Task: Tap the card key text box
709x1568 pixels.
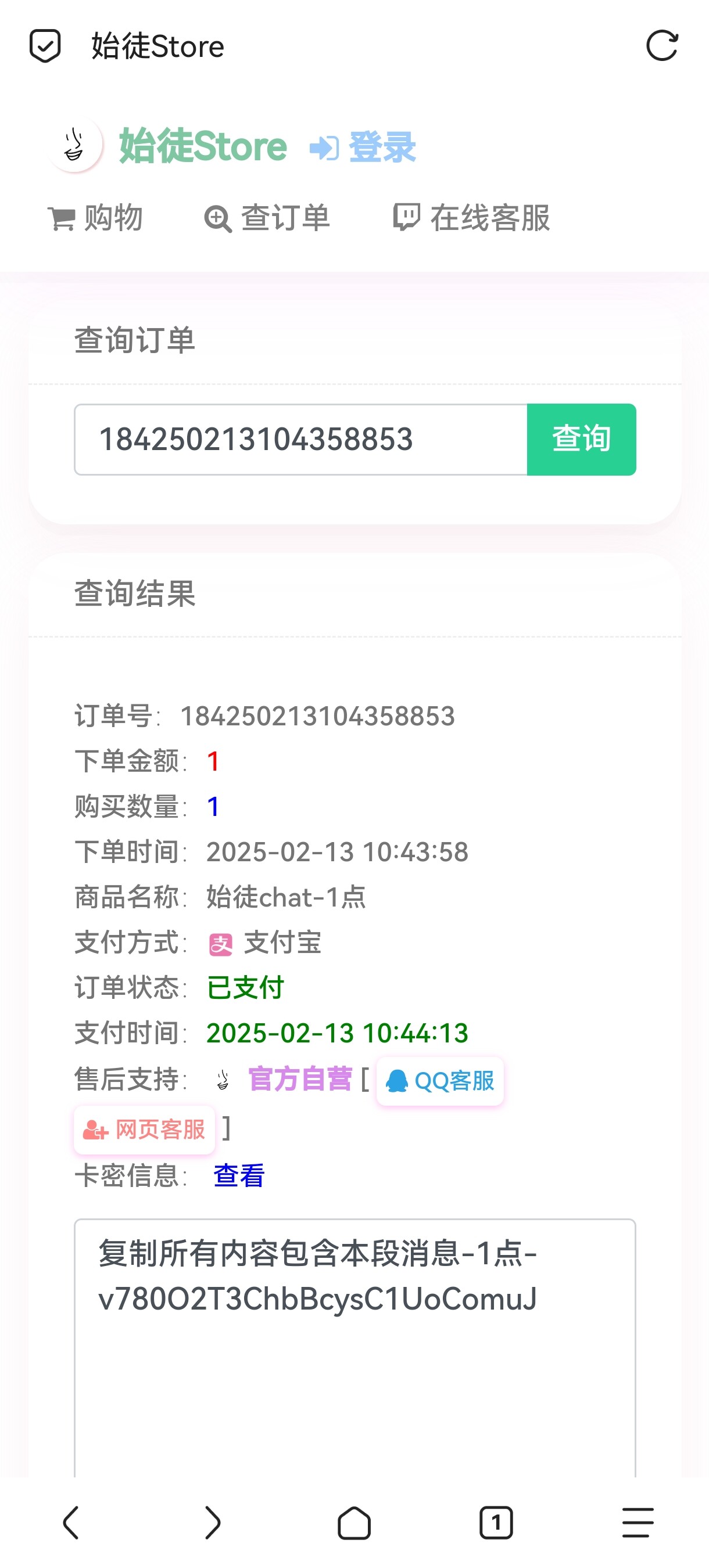Action: 355,1348
